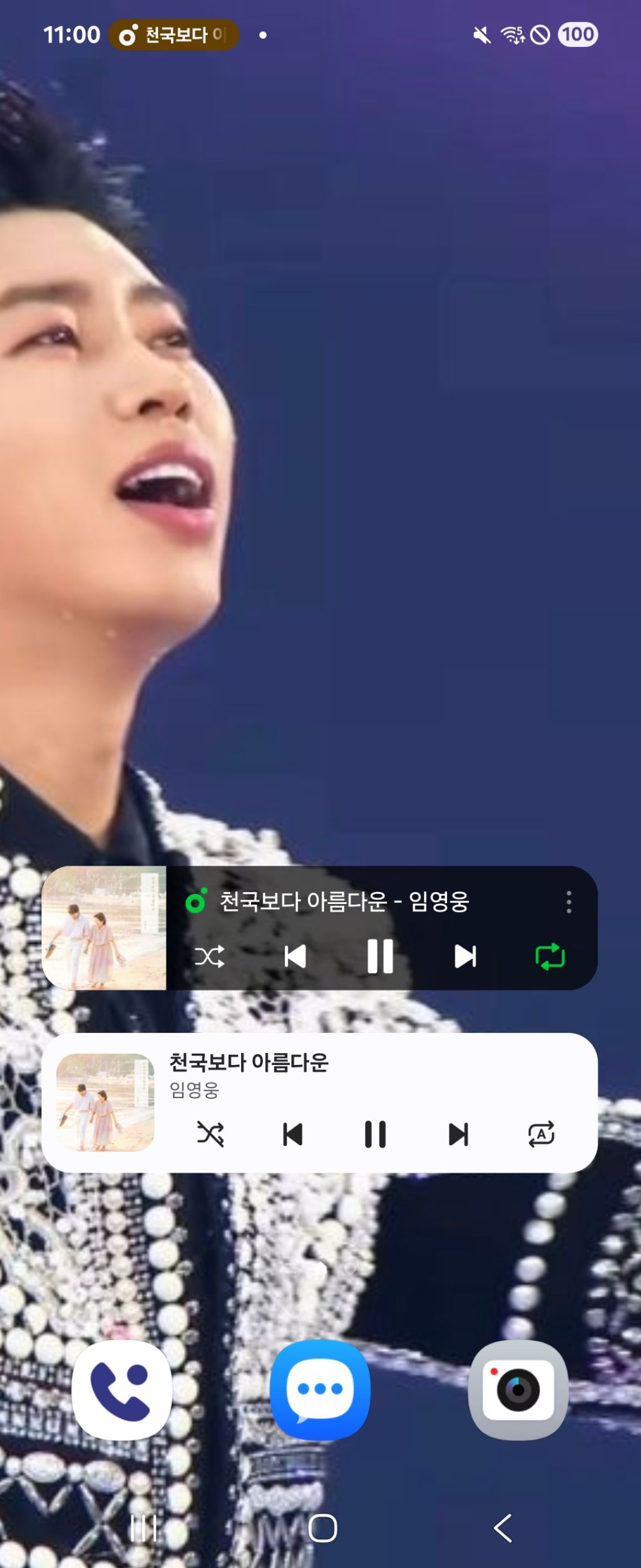Open recent apps from navigation bar
The width and height of the screenshot is (641, 1568).
143,1529
